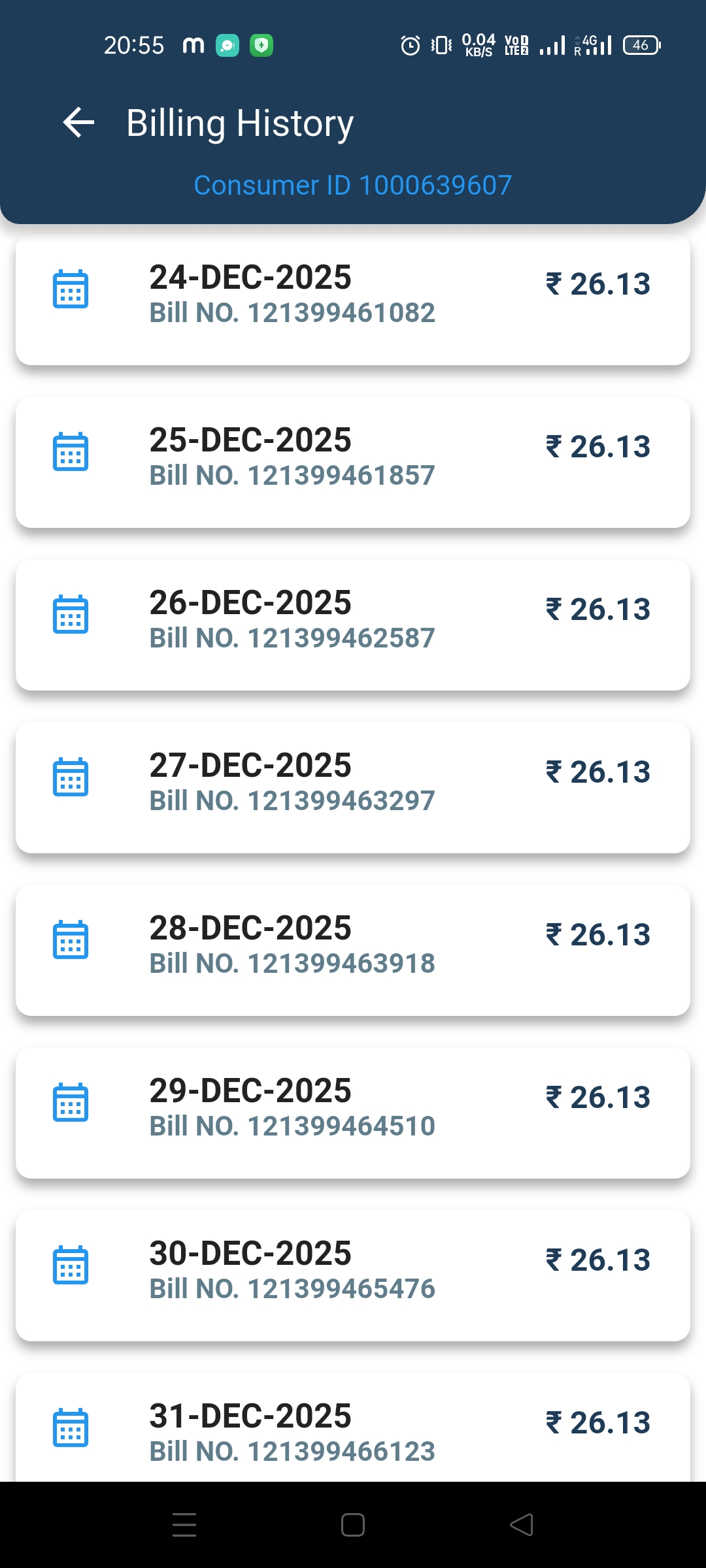Viewport: 706px width, 1568px height.
Task: Open bill number 121399463918
Action: point(353,950)
